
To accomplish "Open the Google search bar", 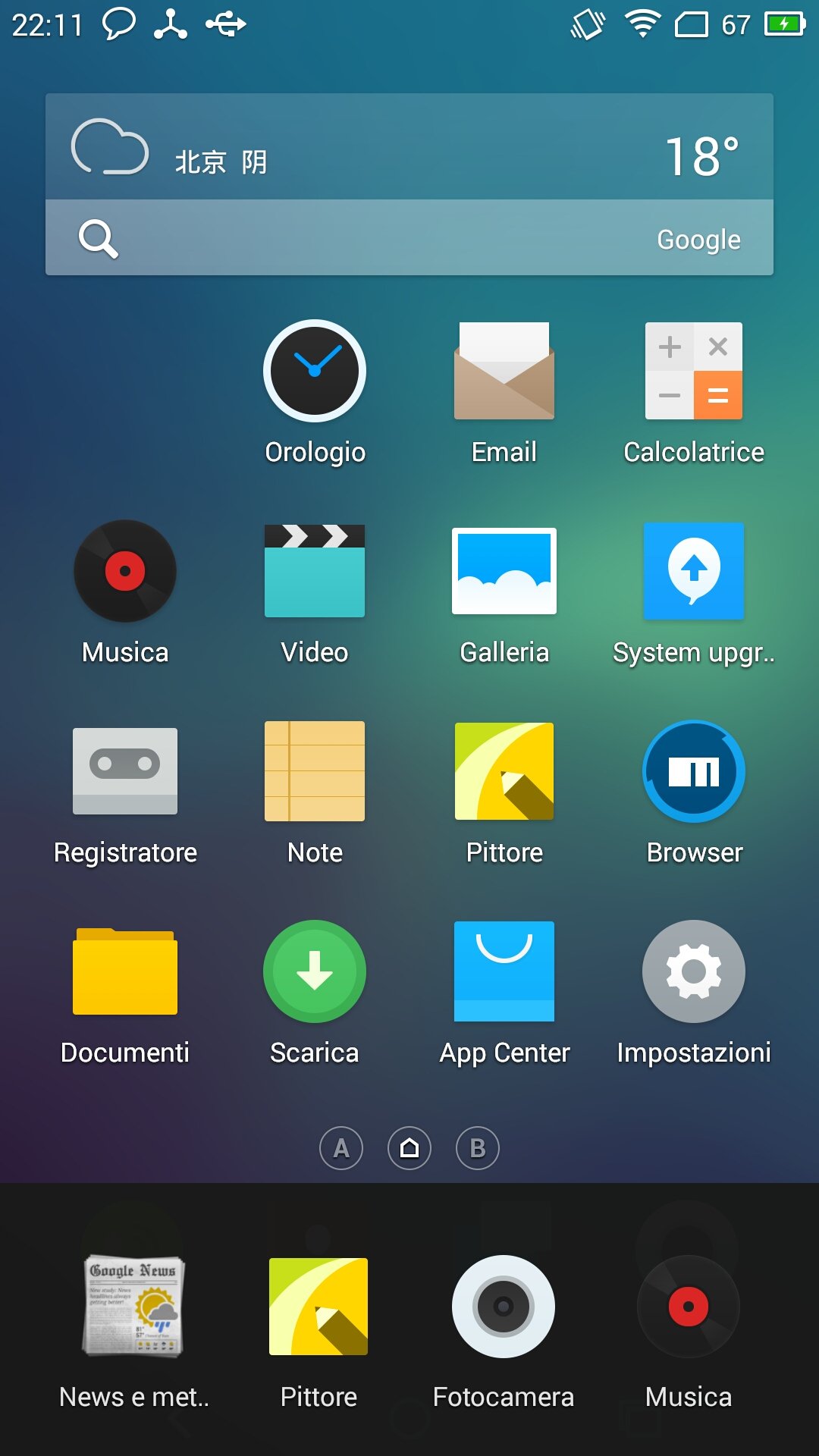I will point(409,238).
